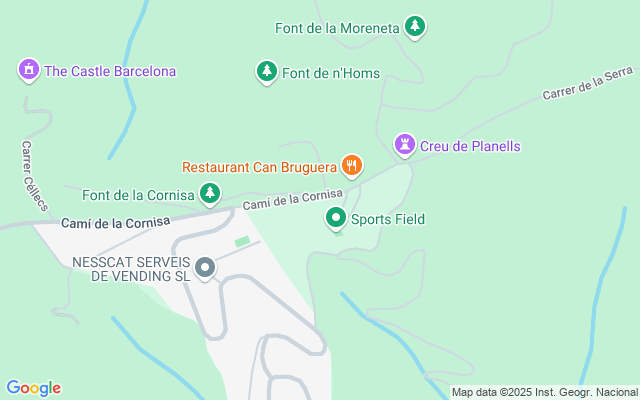The height and width of the screenshot is (400, 640).
Task: Tap the NESSCAT SERVEIS DE VENDING SL pin
Action: coord(205,267)
